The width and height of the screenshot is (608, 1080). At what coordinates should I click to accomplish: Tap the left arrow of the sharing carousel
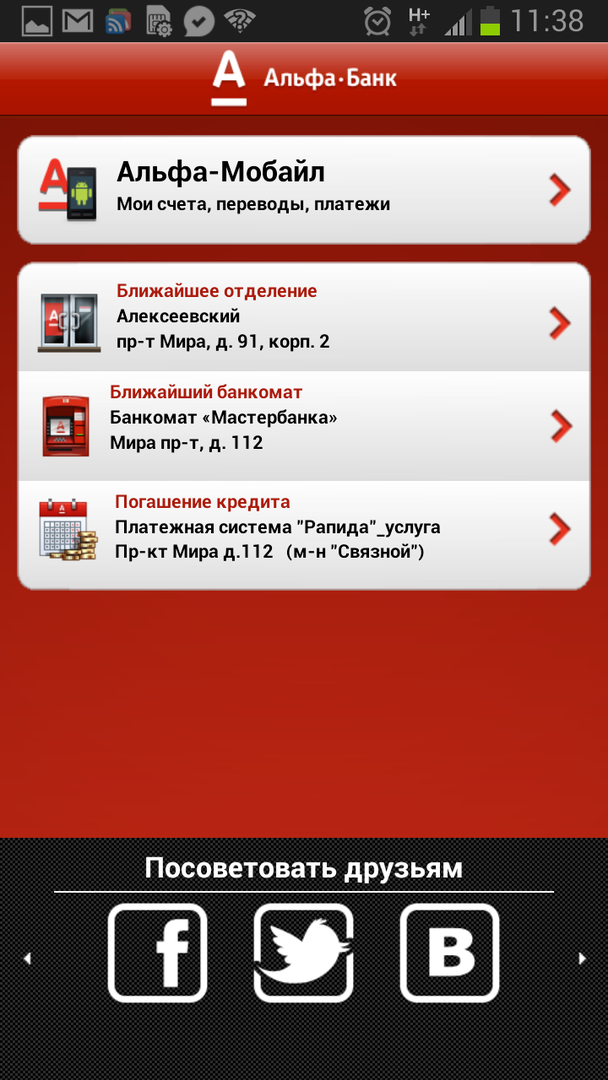click(x=27, y=958)
